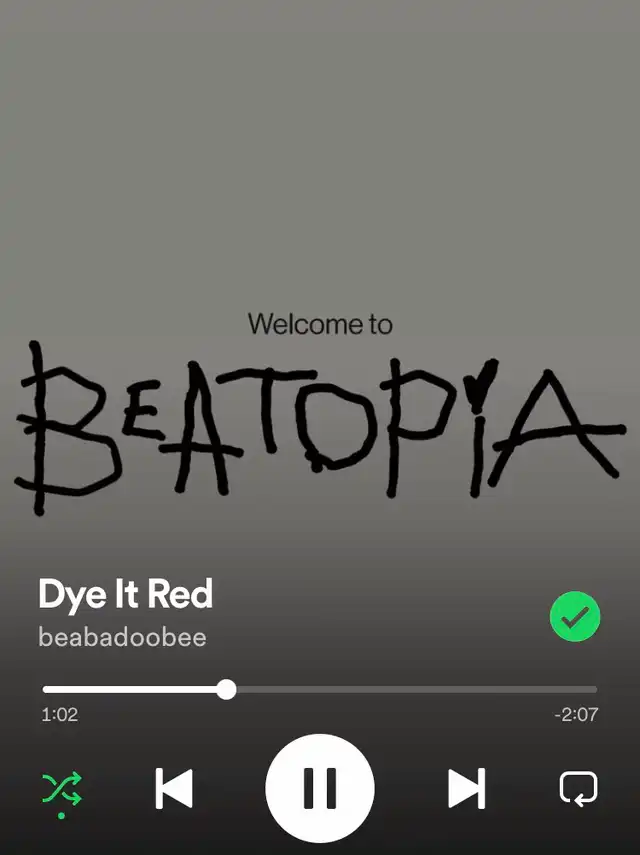
Task: Open the beabadoobee artist name
Action: pos(122,637)
